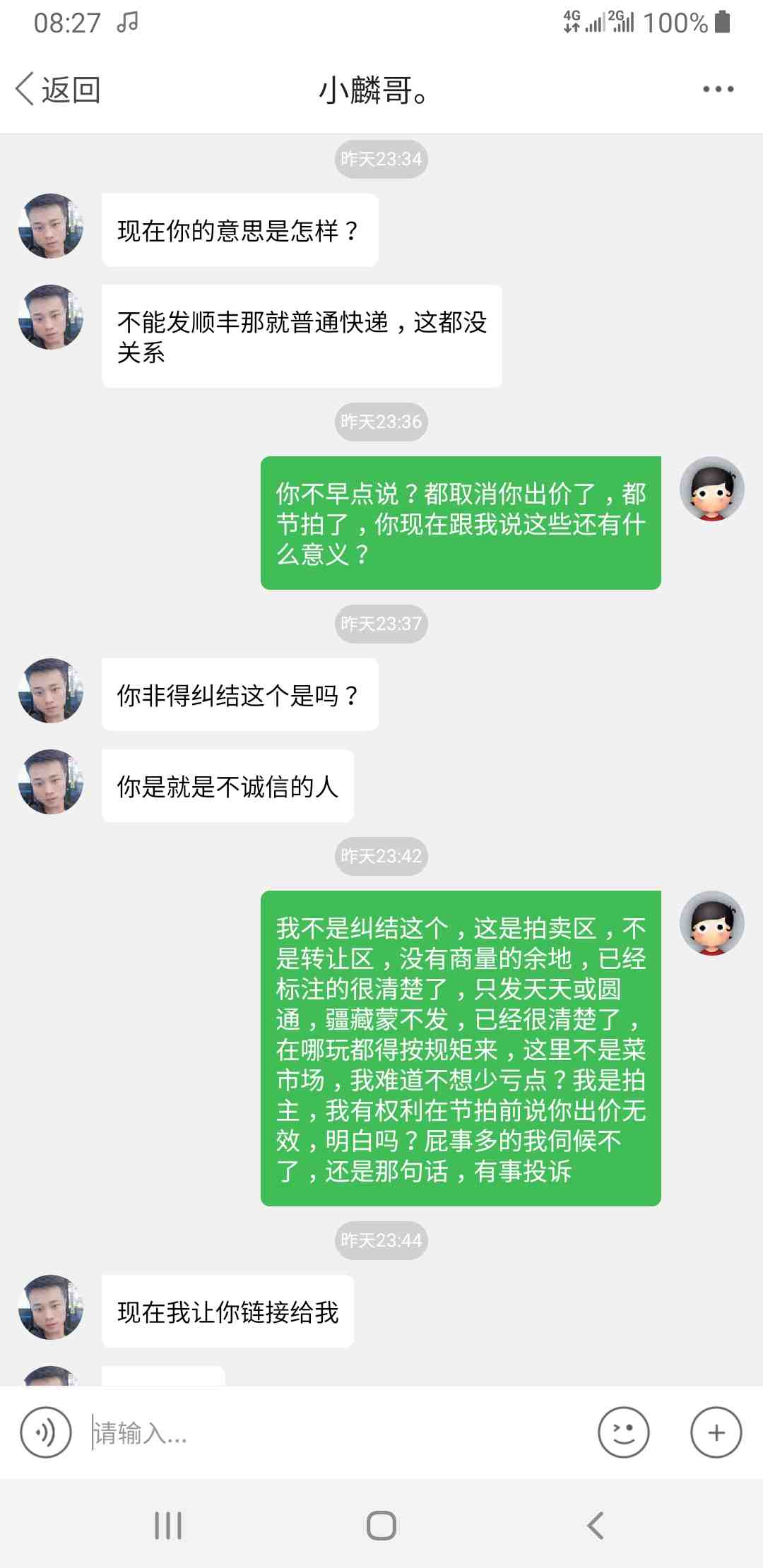
Task: Open 小麟哥 avatar beside 现在你的意思是怎样
Action: coord(51,226)
